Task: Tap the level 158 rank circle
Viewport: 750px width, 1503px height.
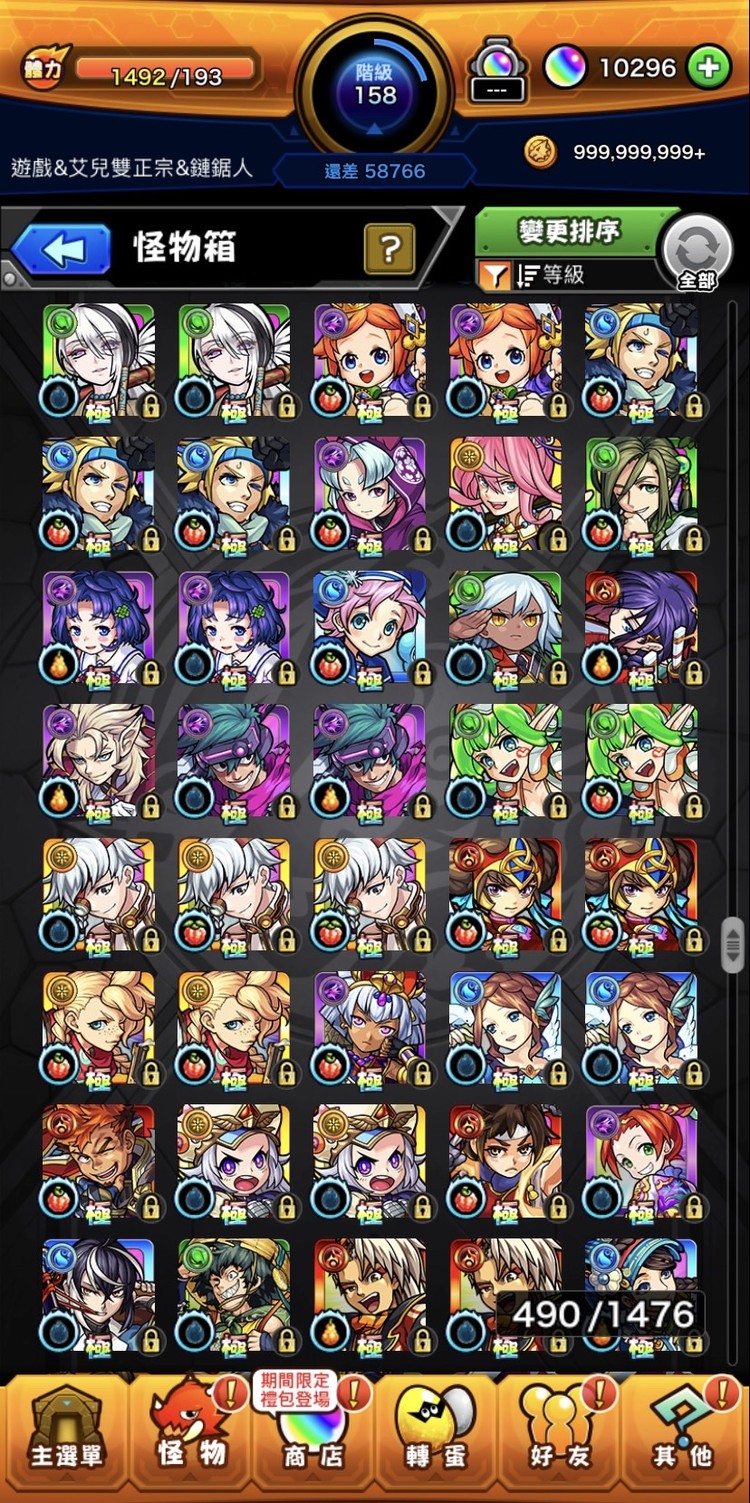Action: click(376, 84)
